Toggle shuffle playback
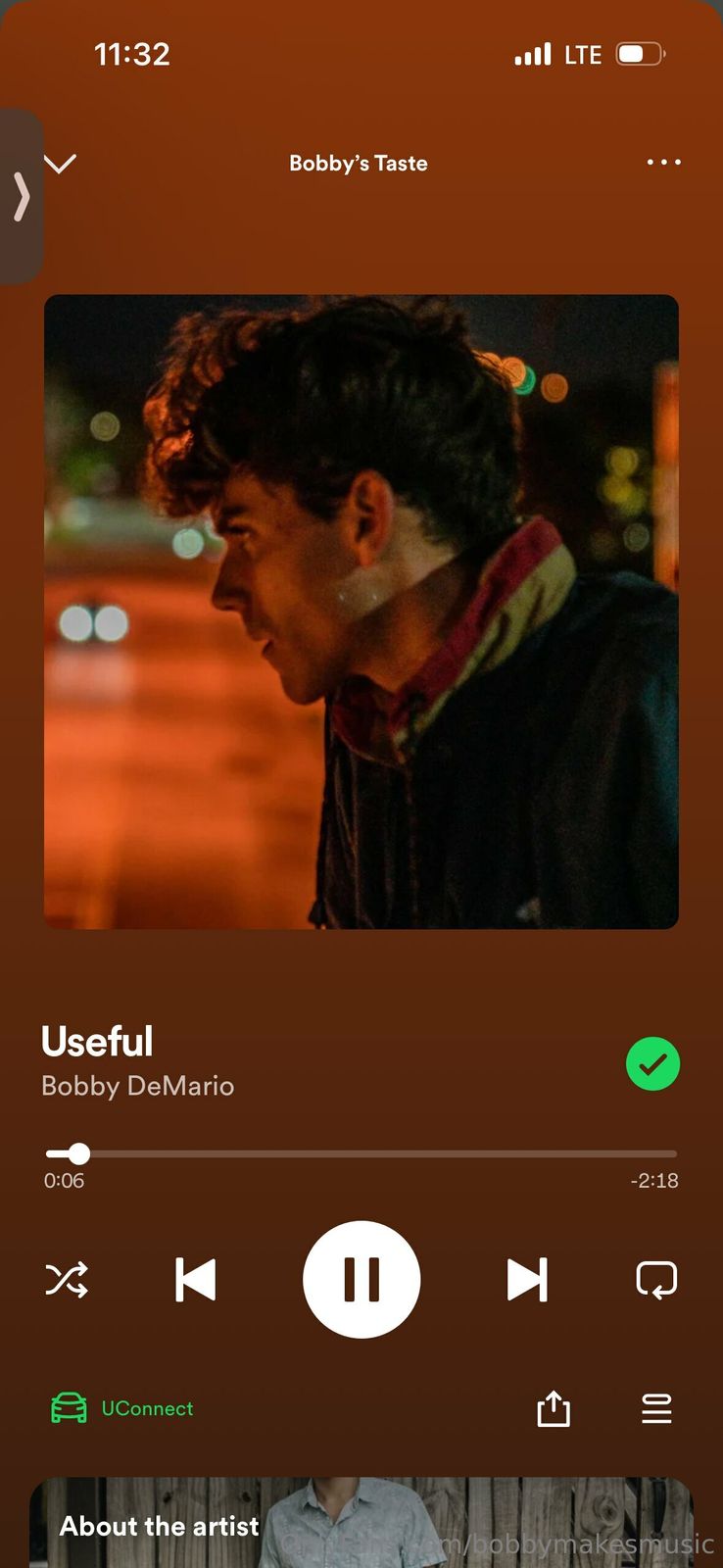The height and width of the screenshot is (1568, 723). click(x=67, y=1280)
